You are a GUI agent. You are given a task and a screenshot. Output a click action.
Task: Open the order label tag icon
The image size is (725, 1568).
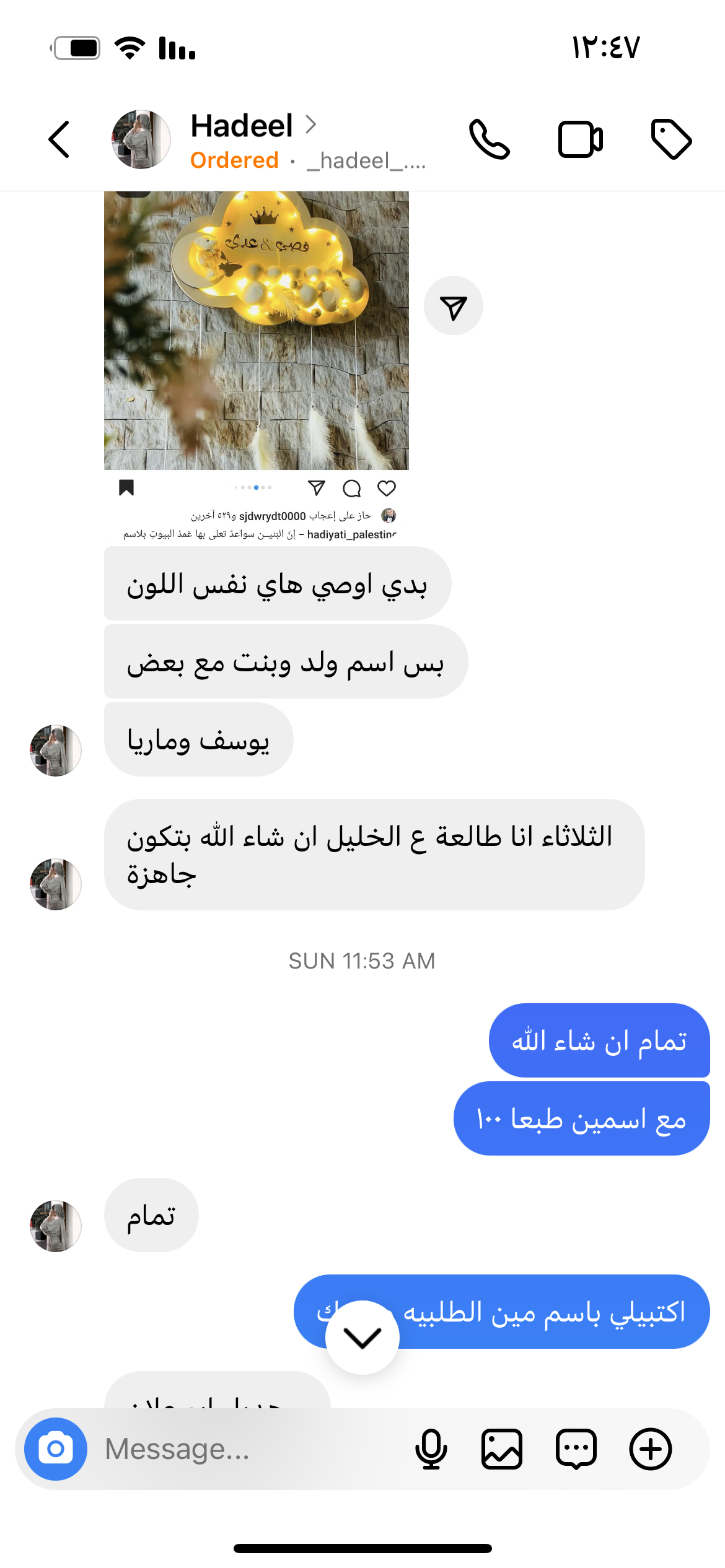point(671,139)
